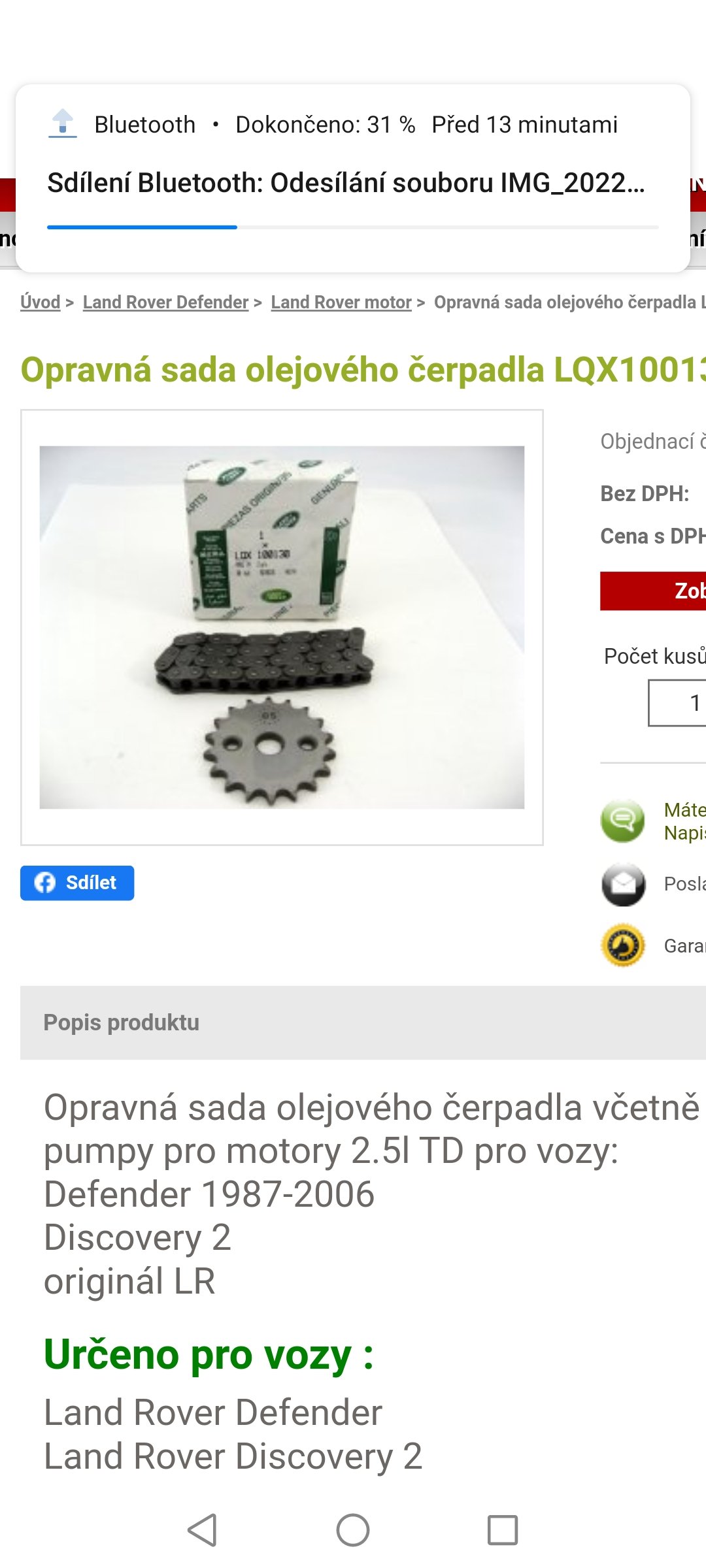
Task: Edit the Počet kusů quantity field
Action: [x=677, y=703]
